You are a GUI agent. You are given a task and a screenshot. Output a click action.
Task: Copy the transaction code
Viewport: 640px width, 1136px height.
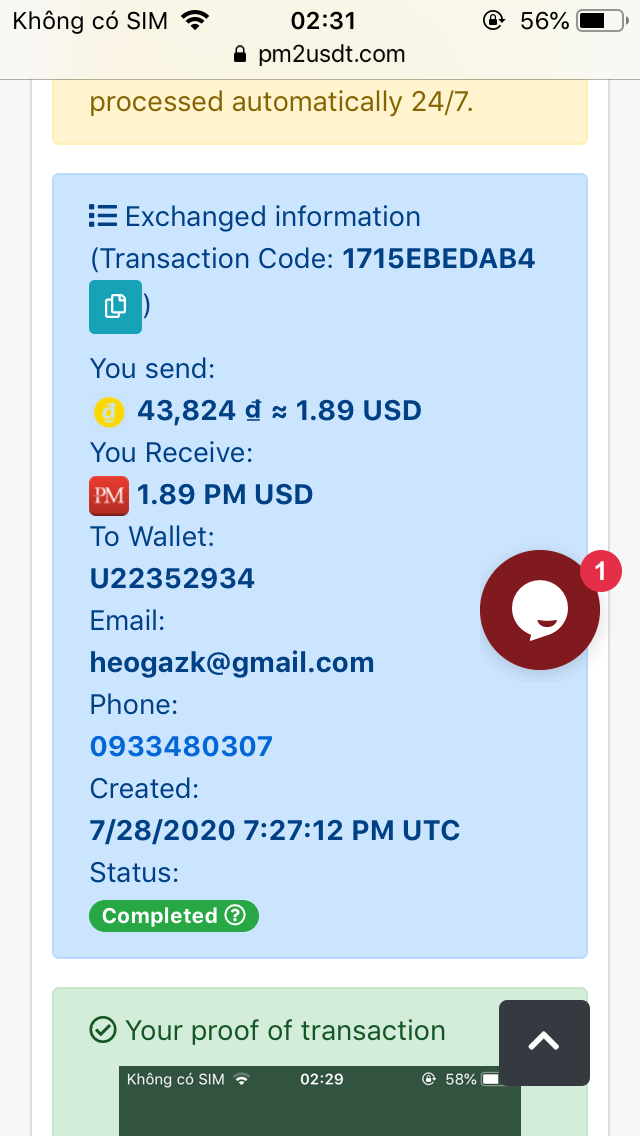(115, 306)
